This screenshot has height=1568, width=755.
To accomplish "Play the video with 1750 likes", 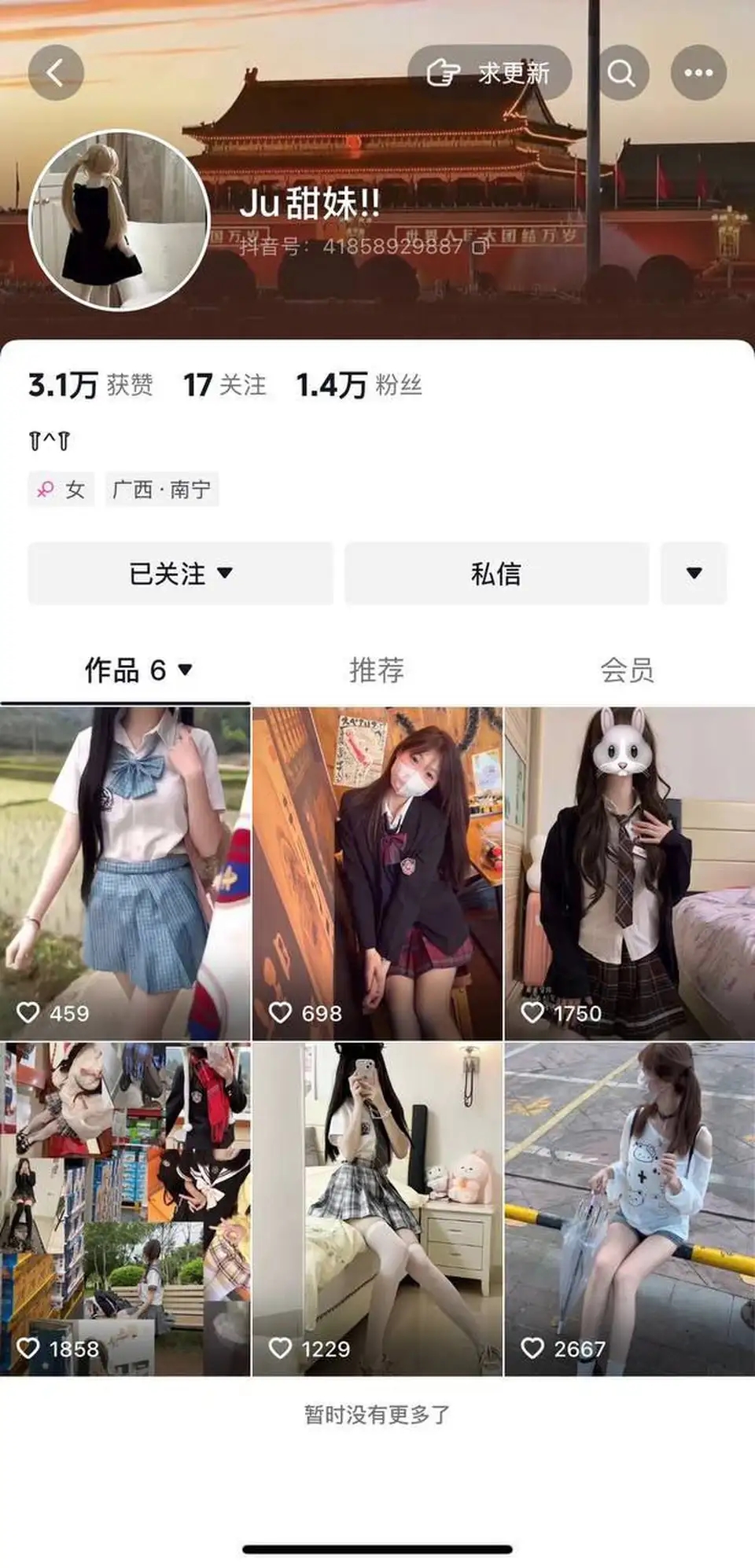I will [x=629, y=872].
